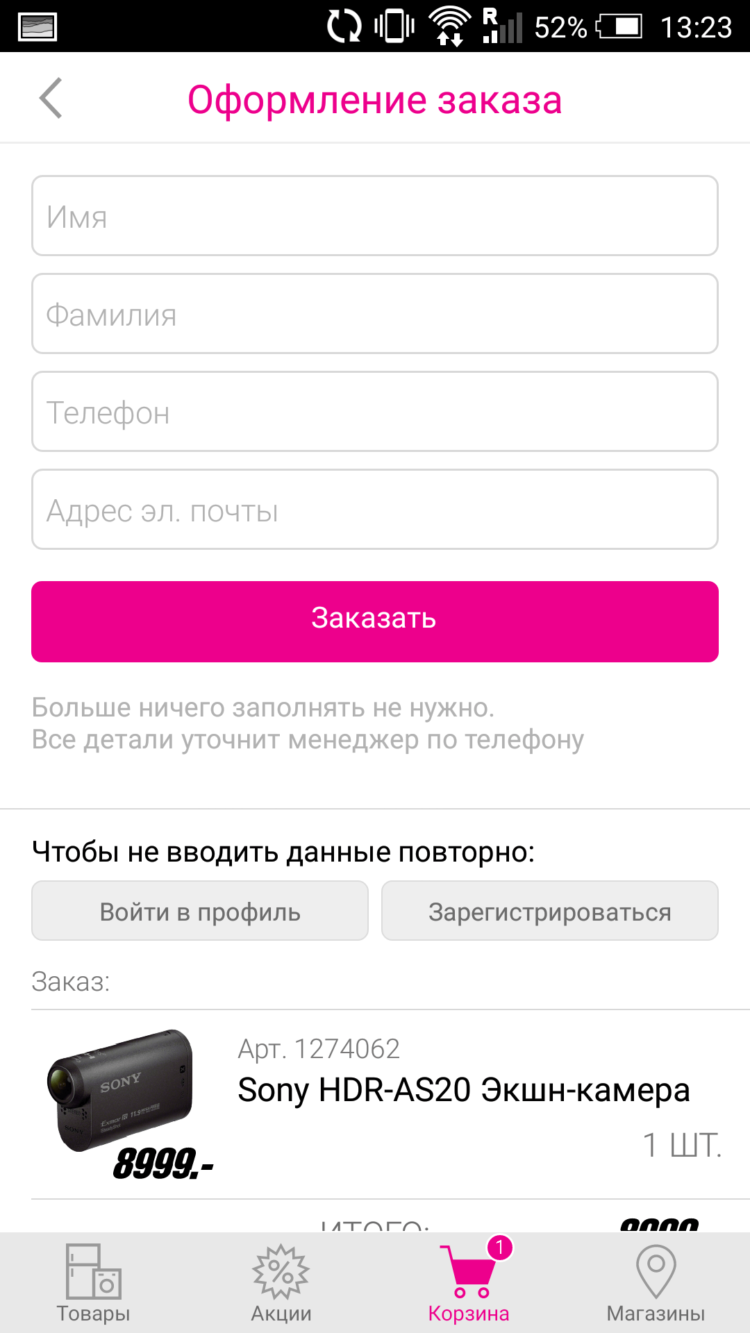This screenshot has width=750, height=1333.
Task: Tap the Телефон phone number field
Action: tap(375, 411)
